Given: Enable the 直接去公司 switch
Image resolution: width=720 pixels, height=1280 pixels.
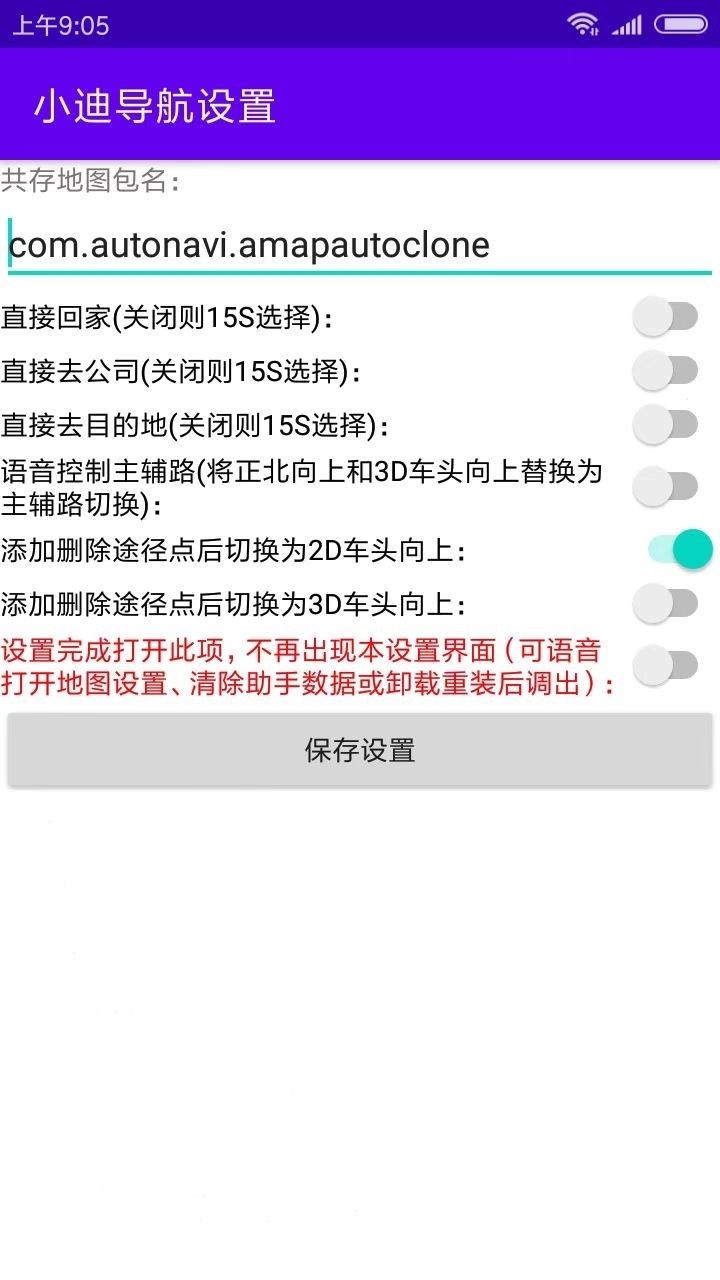Looking at the screenshot, I should pos(668,368).
